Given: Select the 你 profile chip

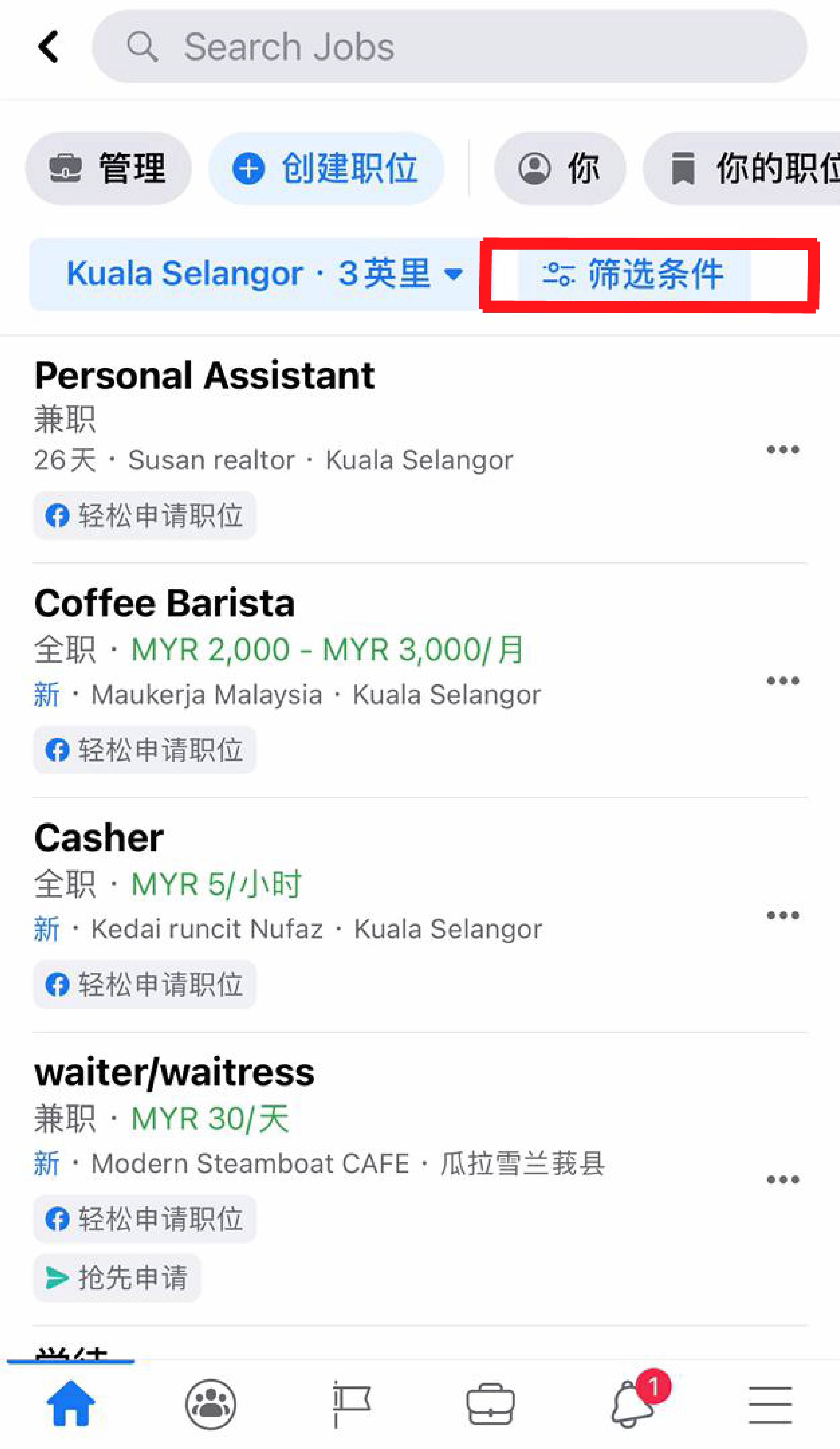Looking at the screenshot, I should pos(560,168).
